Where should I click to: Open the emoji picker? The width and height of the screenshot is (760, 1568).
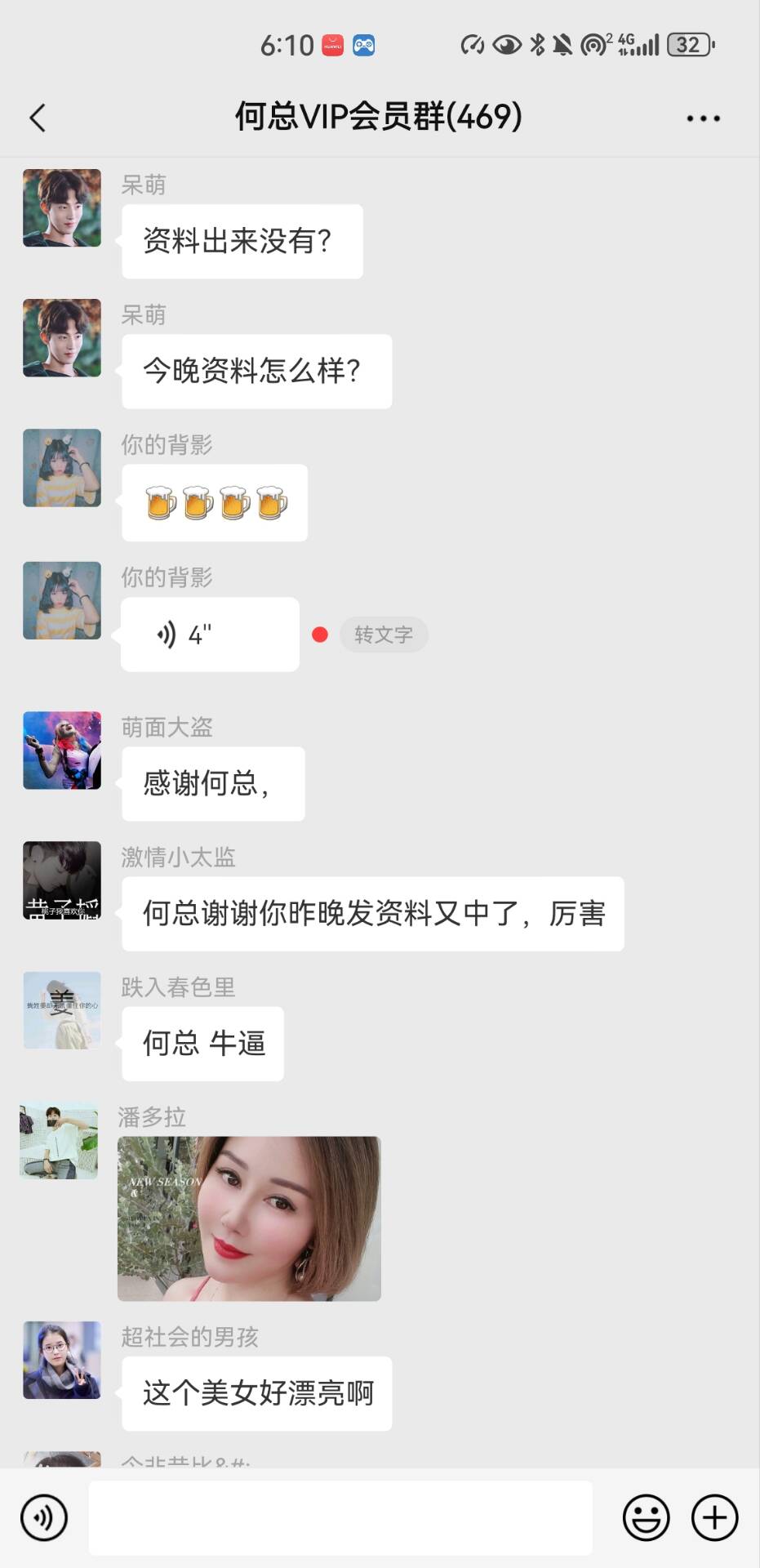pos(646,1517)
